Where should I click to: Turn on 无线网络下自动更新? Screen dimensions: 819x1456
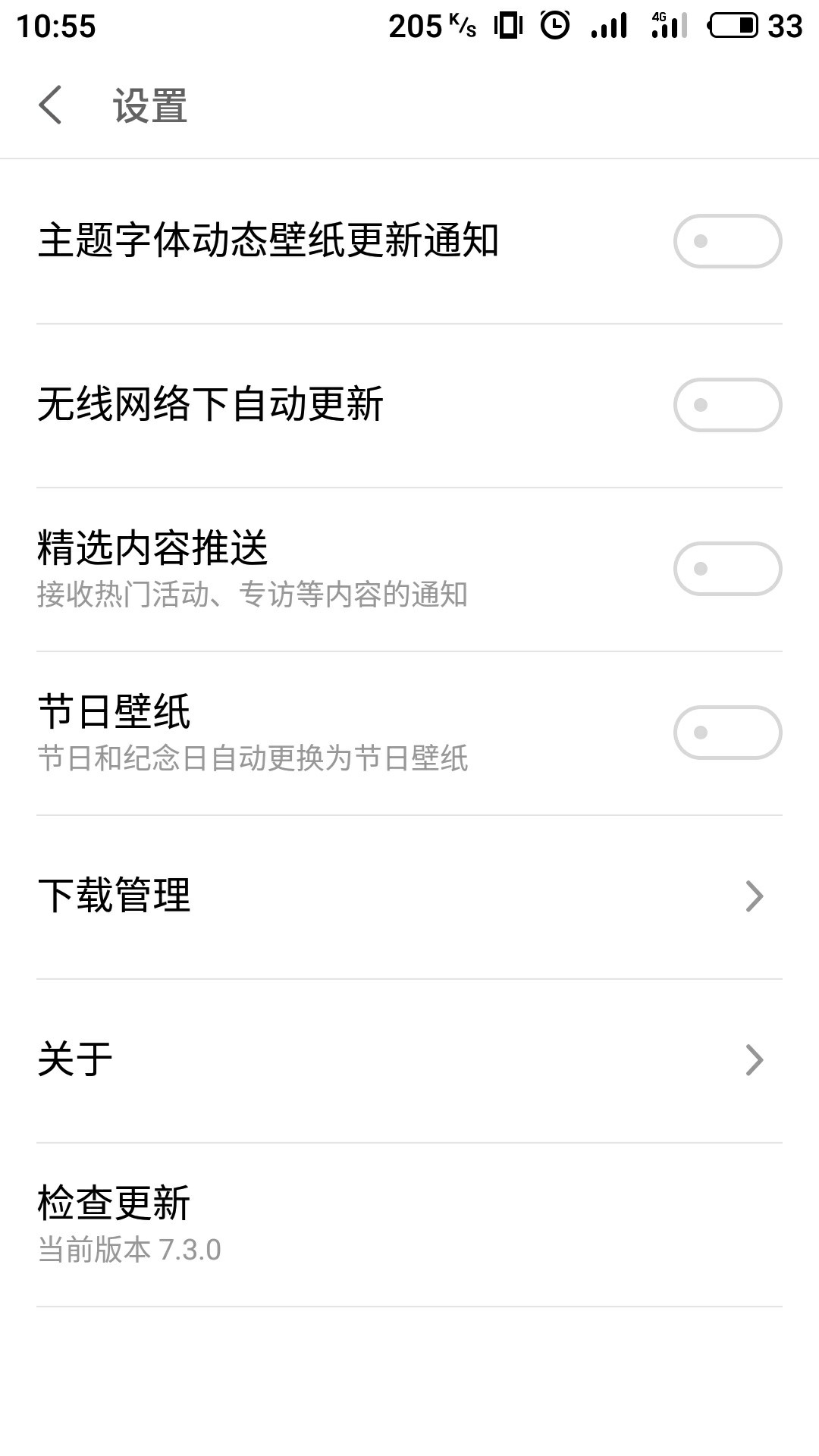(726, 405)
